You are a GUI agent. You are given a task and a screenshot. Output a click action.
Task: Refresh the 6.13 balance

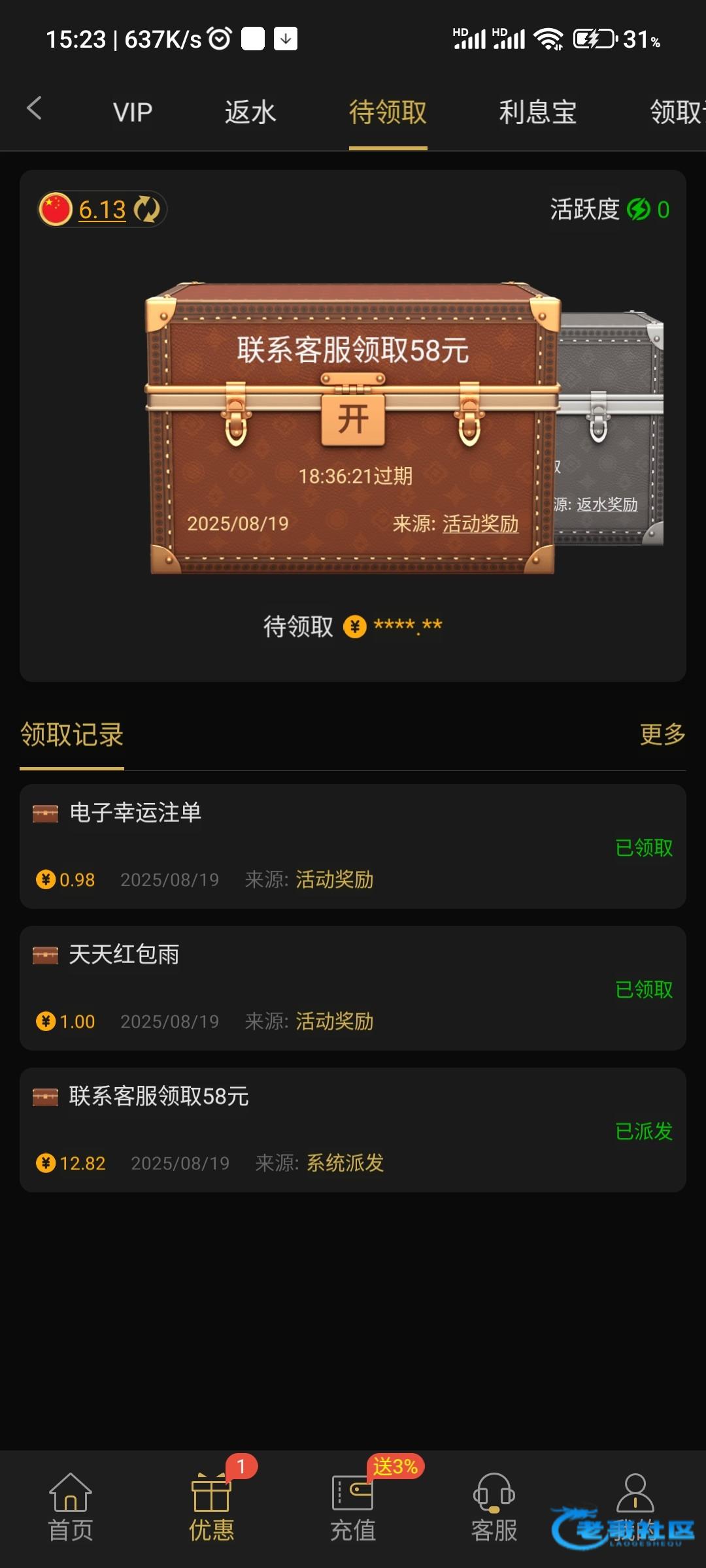click(146, 210)
